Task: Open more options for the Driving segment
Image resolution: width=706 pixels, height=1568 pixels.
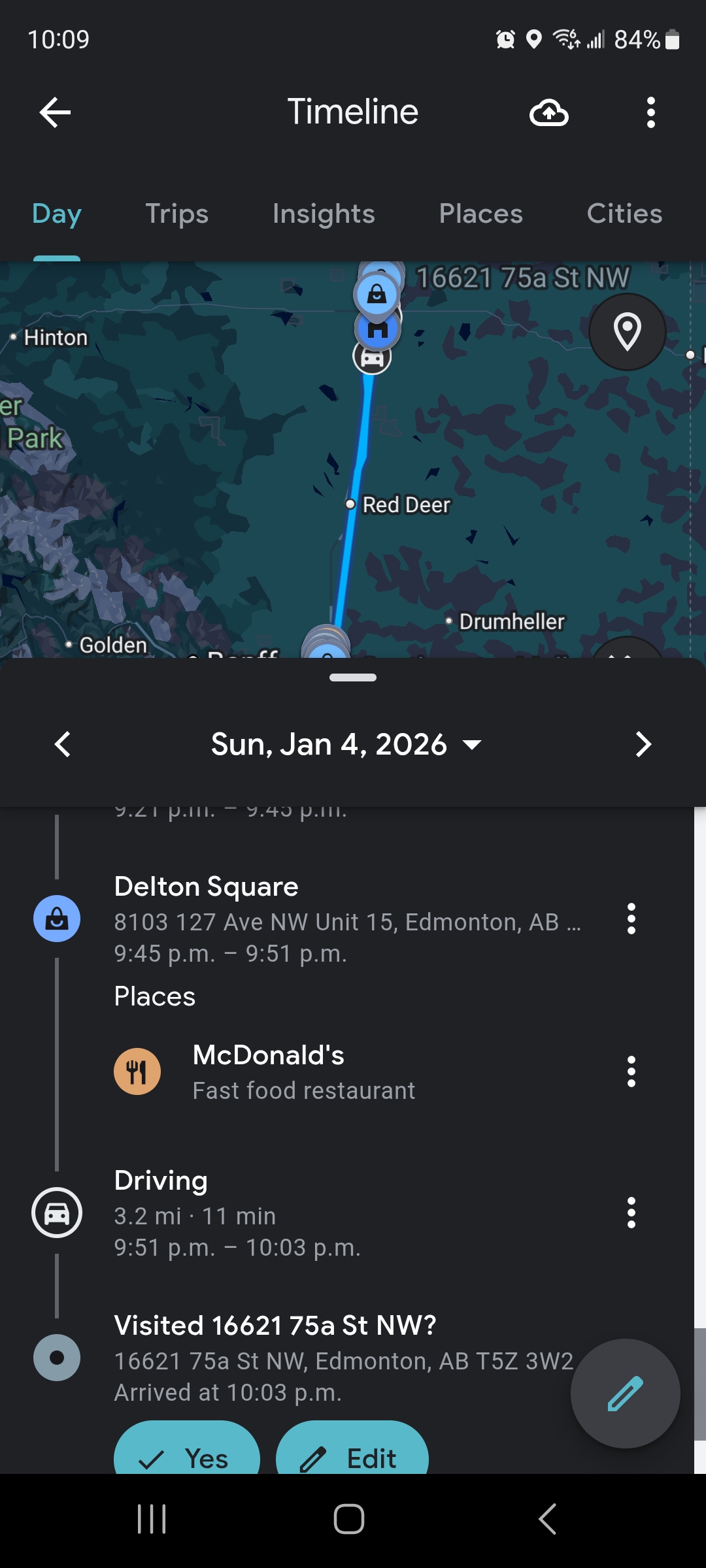Action: tap(631, 1213)
